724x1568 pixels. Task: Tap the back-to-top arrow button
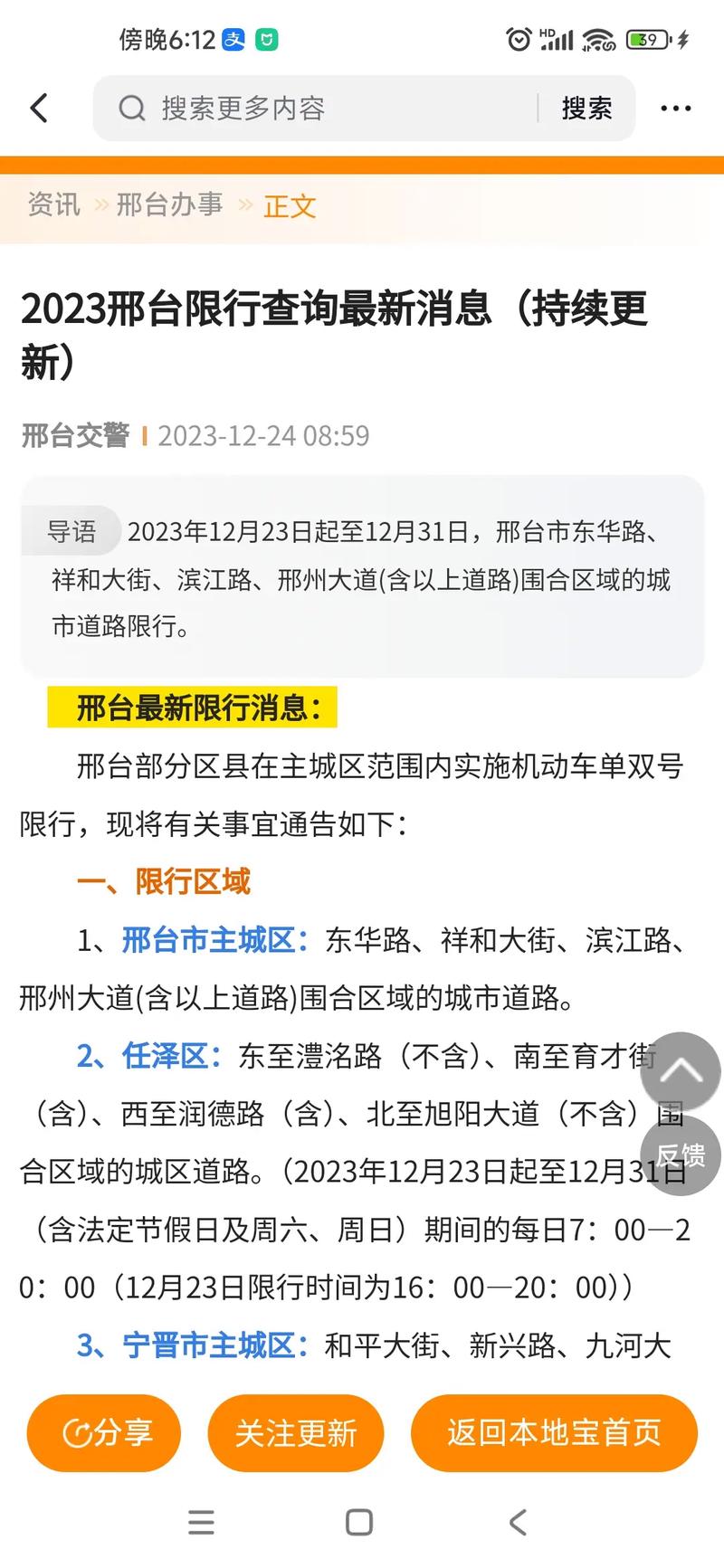pyautogui.click(x=681, y=1071)
